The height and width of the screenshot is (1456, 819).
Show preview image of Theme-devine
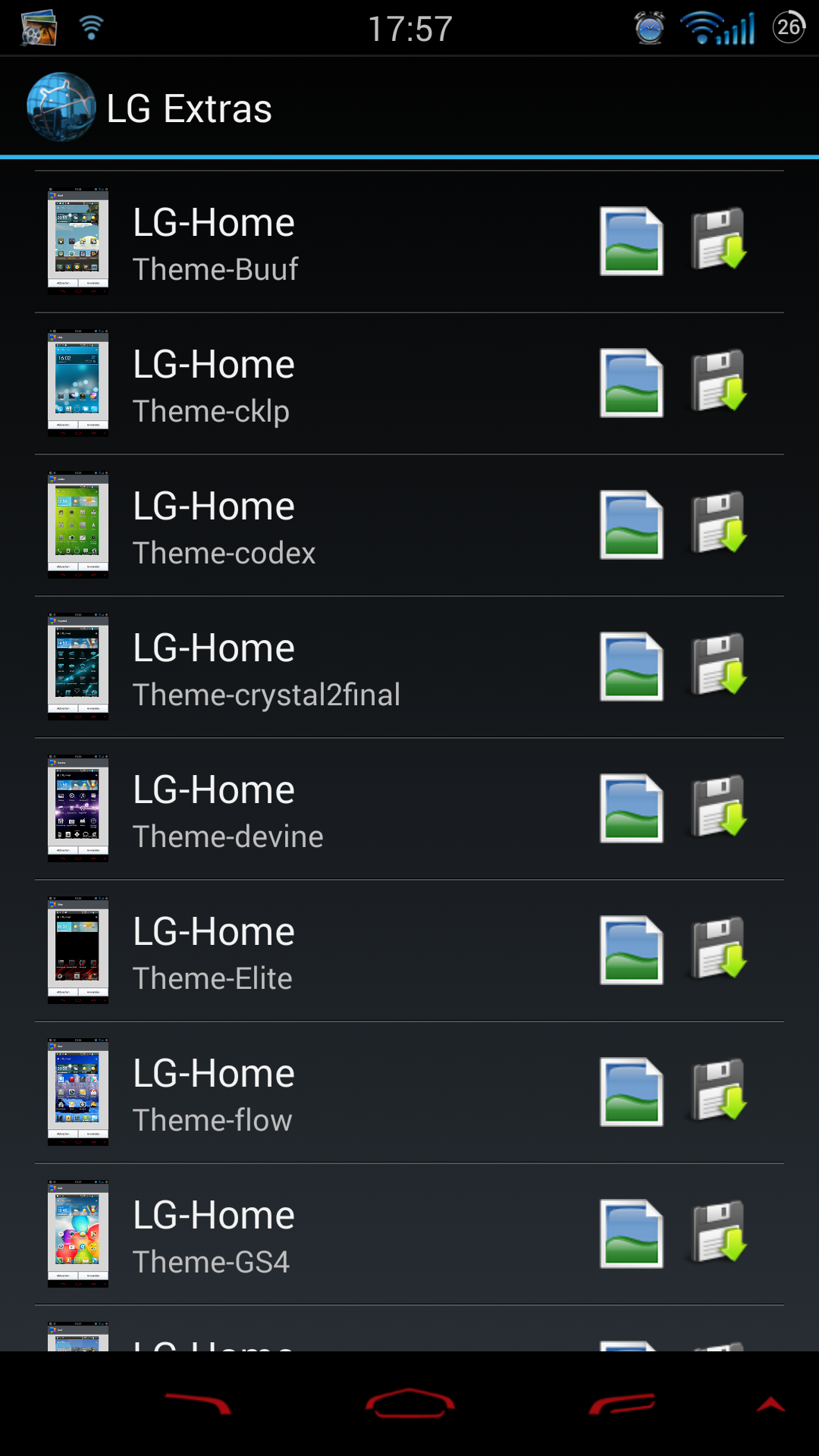pos(631,808)
